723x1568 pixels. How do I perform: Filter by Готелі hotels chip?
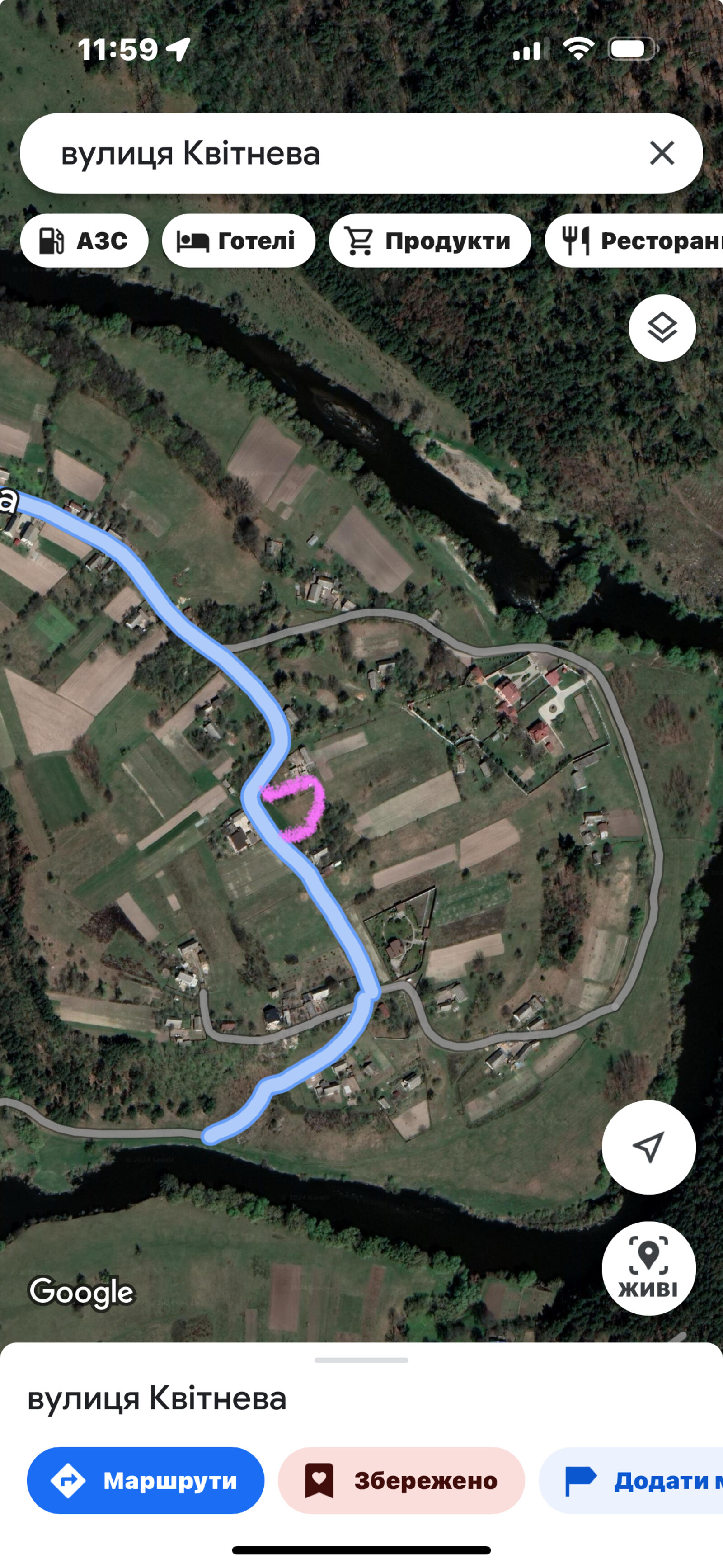(x=238, y=241)
